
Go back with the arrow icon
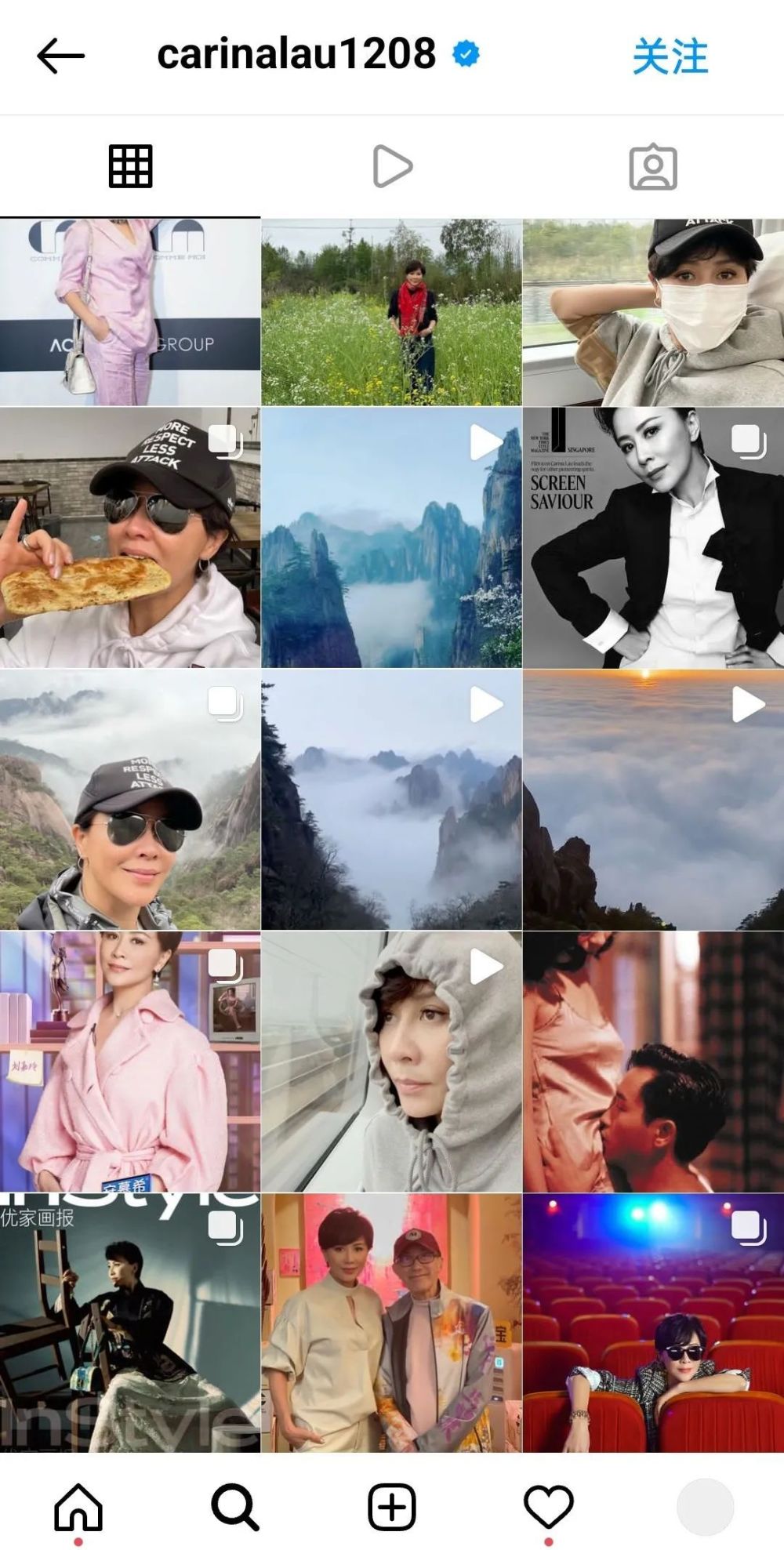[60, 56]
